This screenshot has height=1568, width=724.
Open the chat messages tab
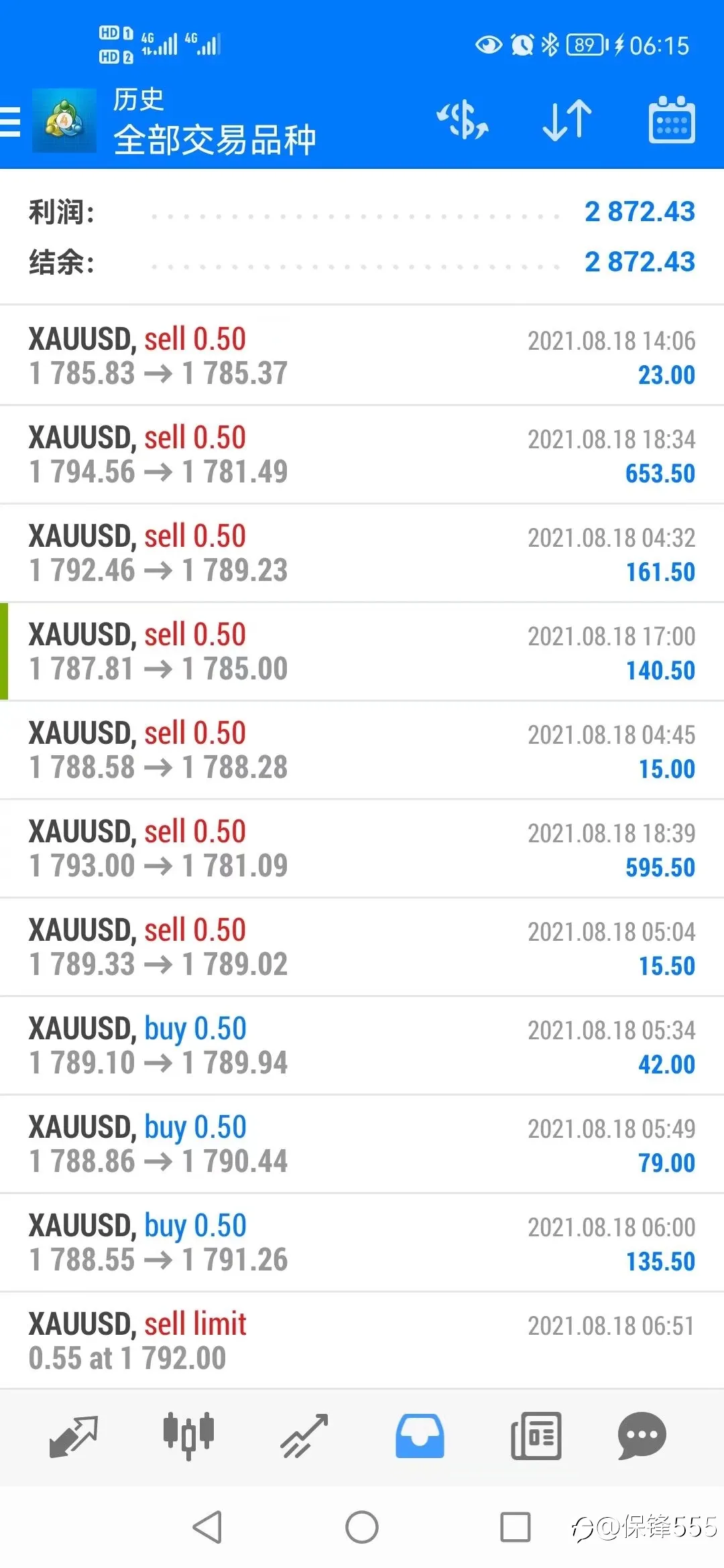tap(642, 1436)
